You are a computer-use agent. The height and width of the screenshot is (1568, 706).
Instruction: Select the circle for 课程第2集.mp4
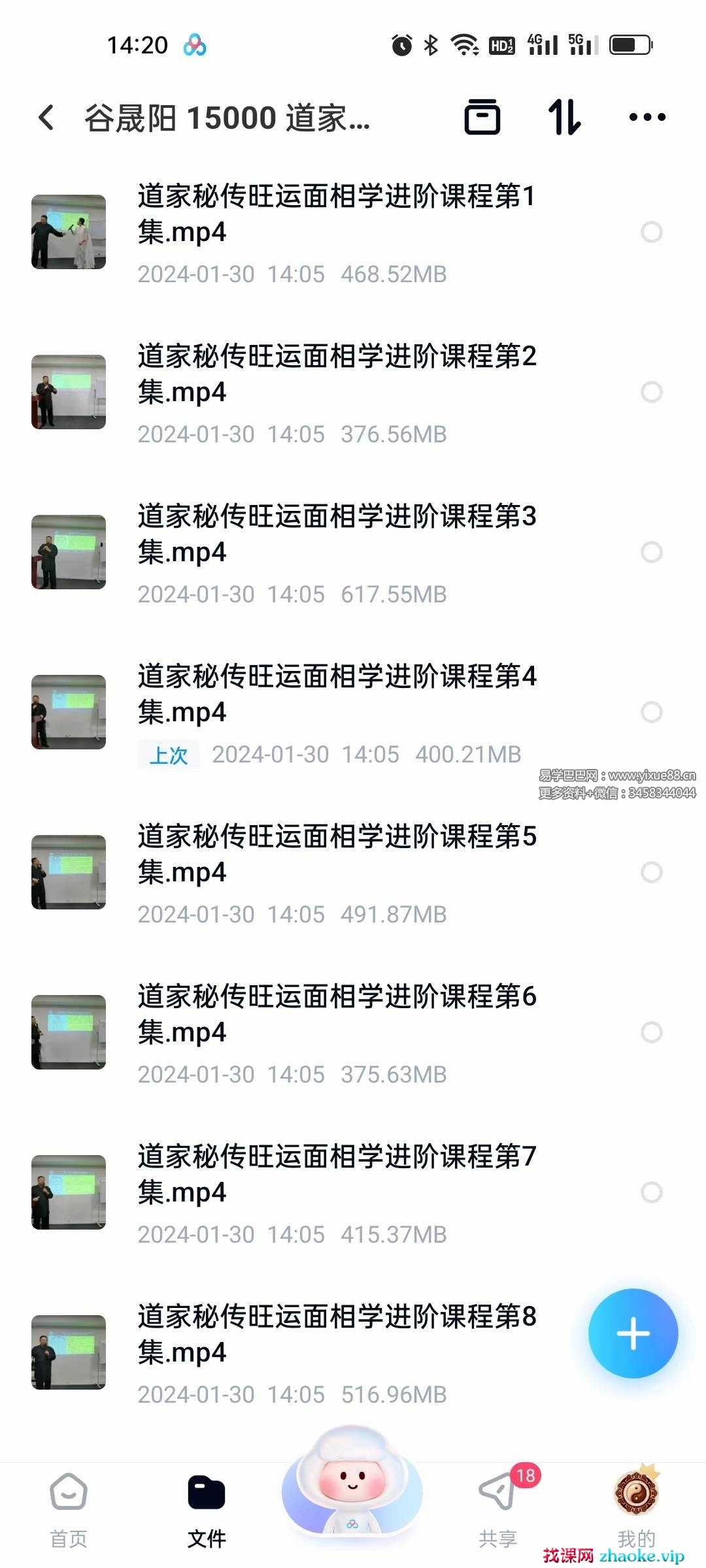coord(651,392)
